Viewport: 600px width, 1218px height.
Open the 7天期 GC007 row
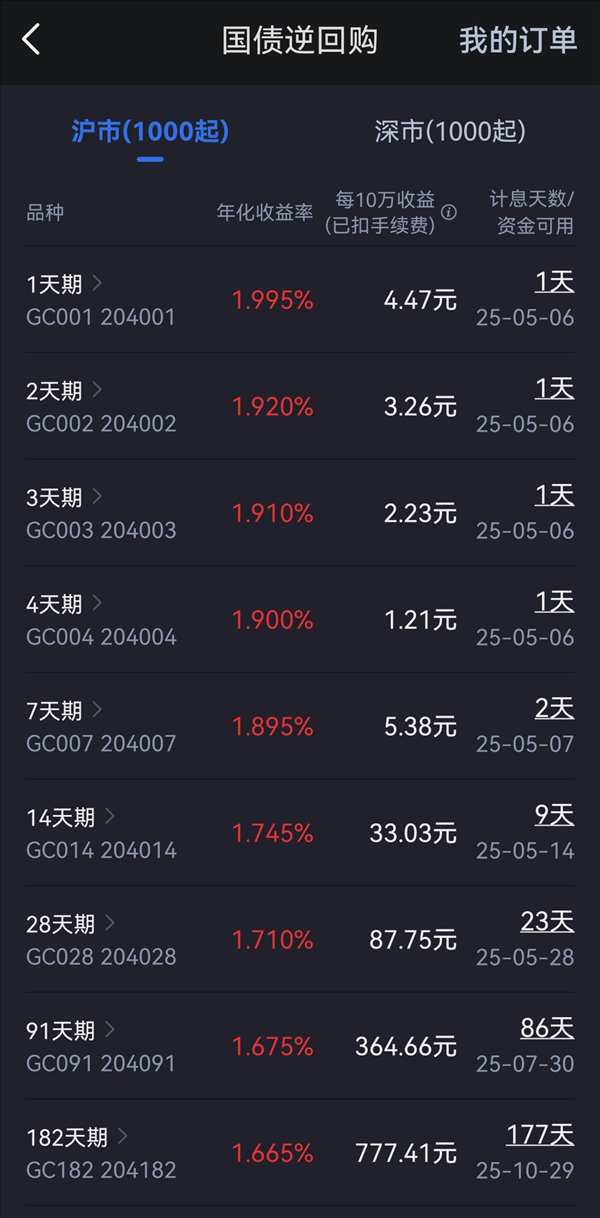pyautogui.click(x=300, y=726)
